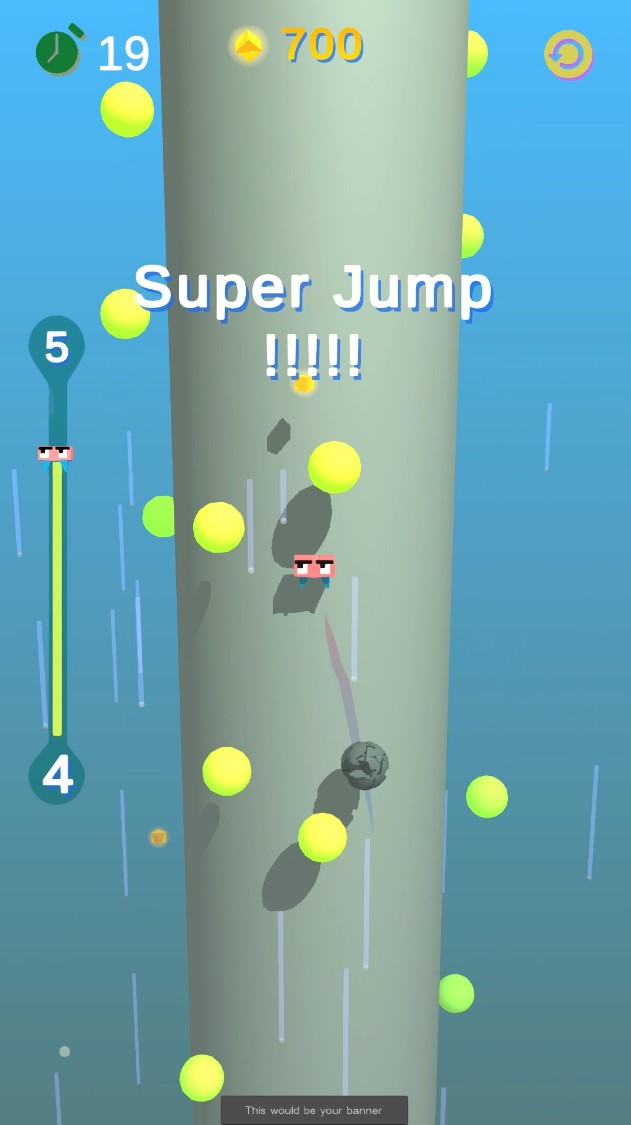Tap the restart level icon
This screenshot has height=1125, width=631.
coord(568,54)
